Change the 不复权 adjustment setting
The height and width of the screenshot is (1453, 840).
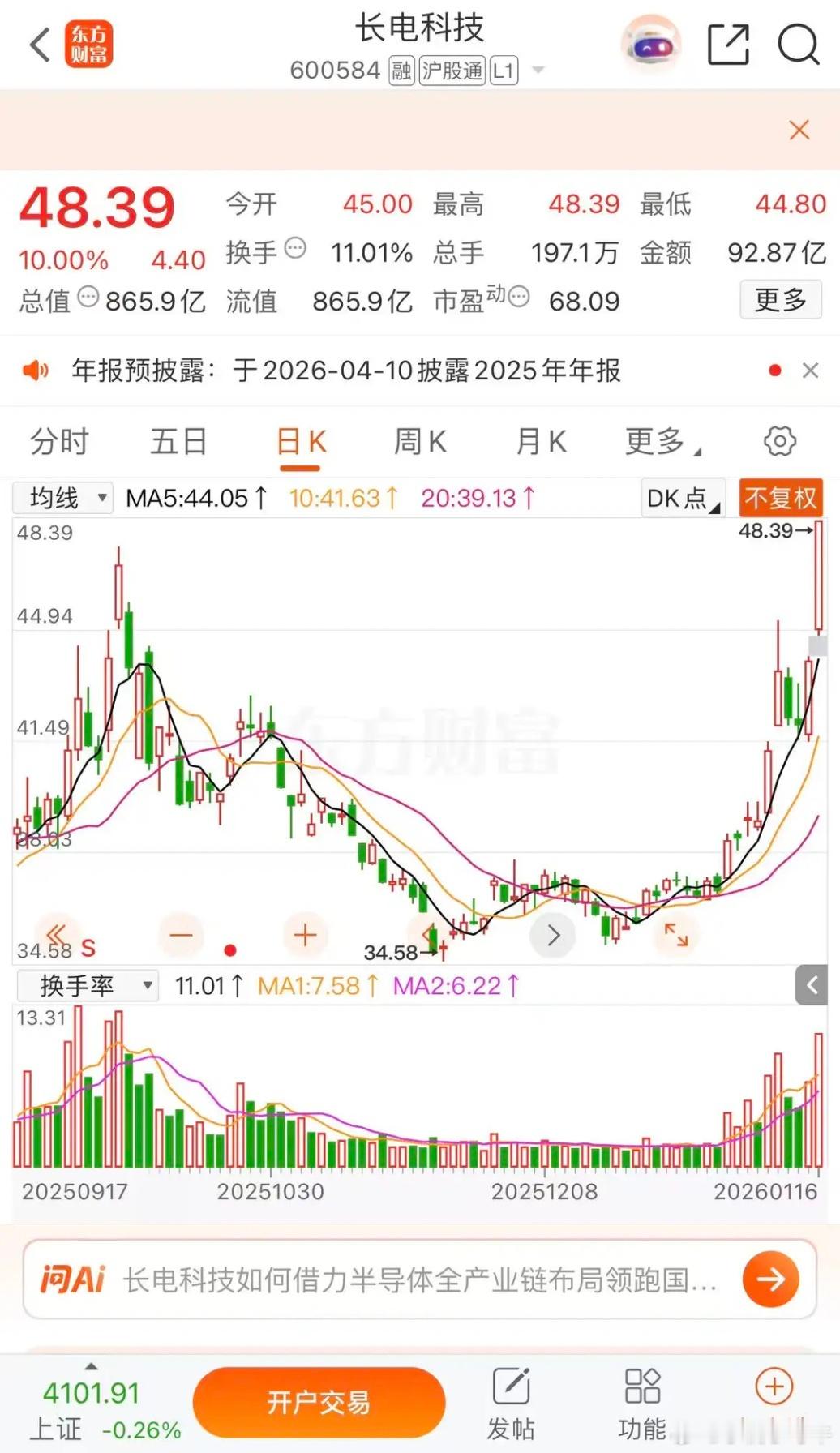pos(780,498)
